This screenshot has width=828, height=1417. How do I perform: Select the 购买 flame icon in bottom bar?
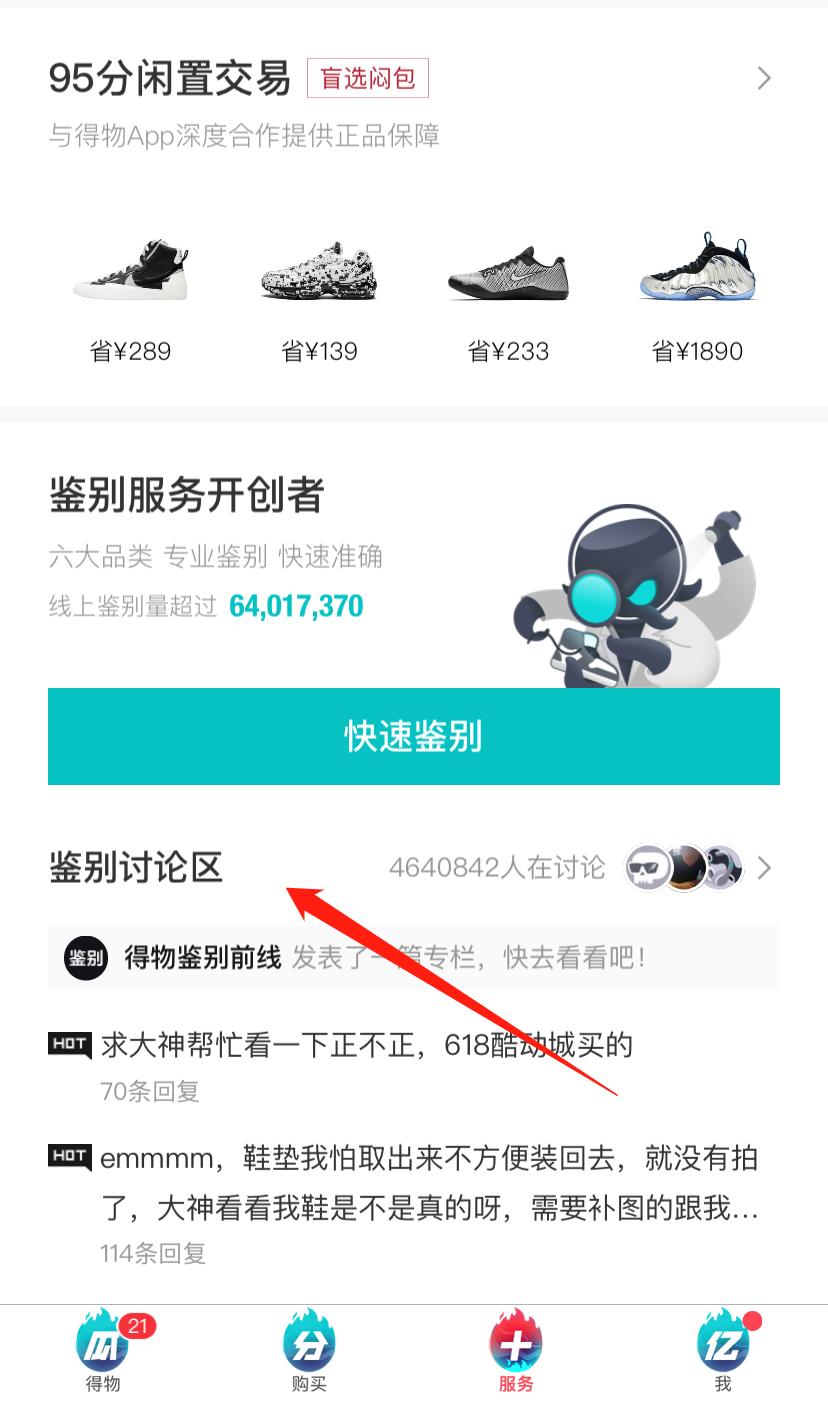coord(308,1345)
